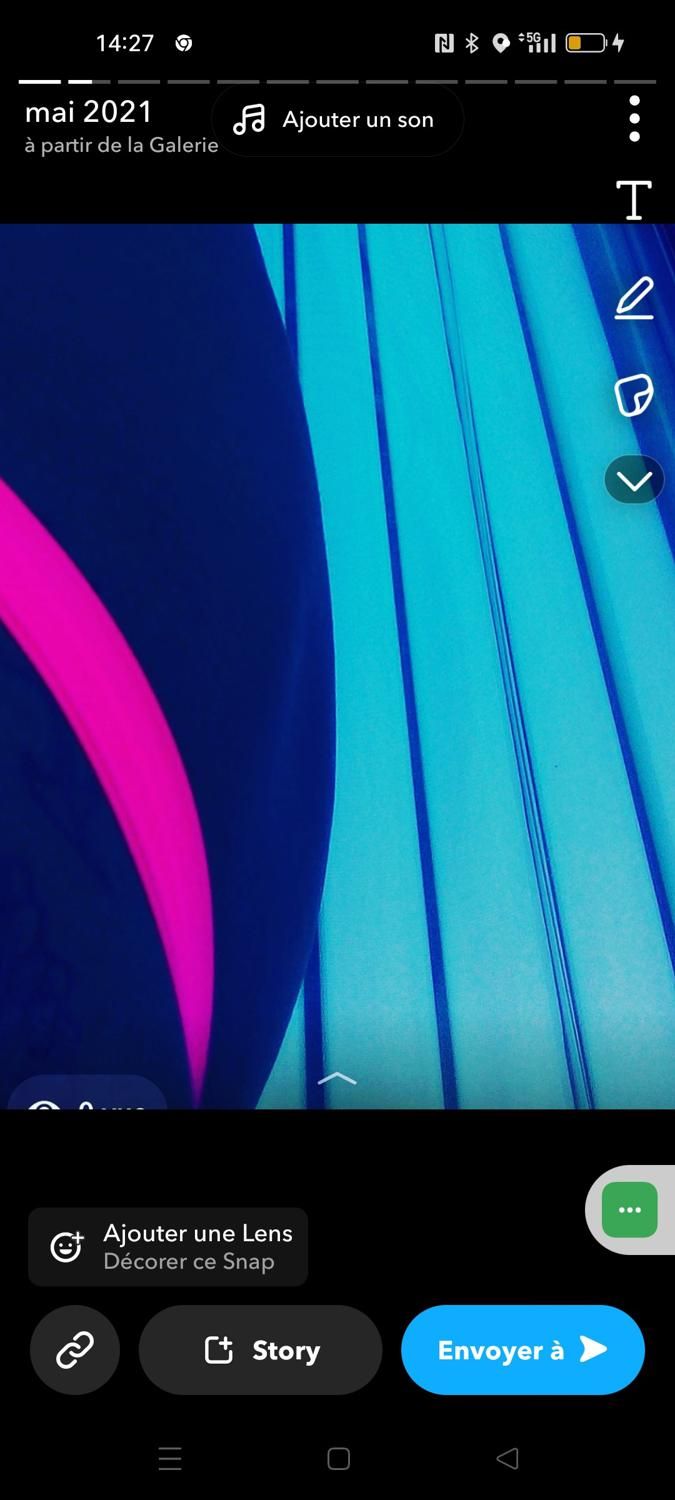
Task: Open the sticker picker
Action: click(634, 395)
